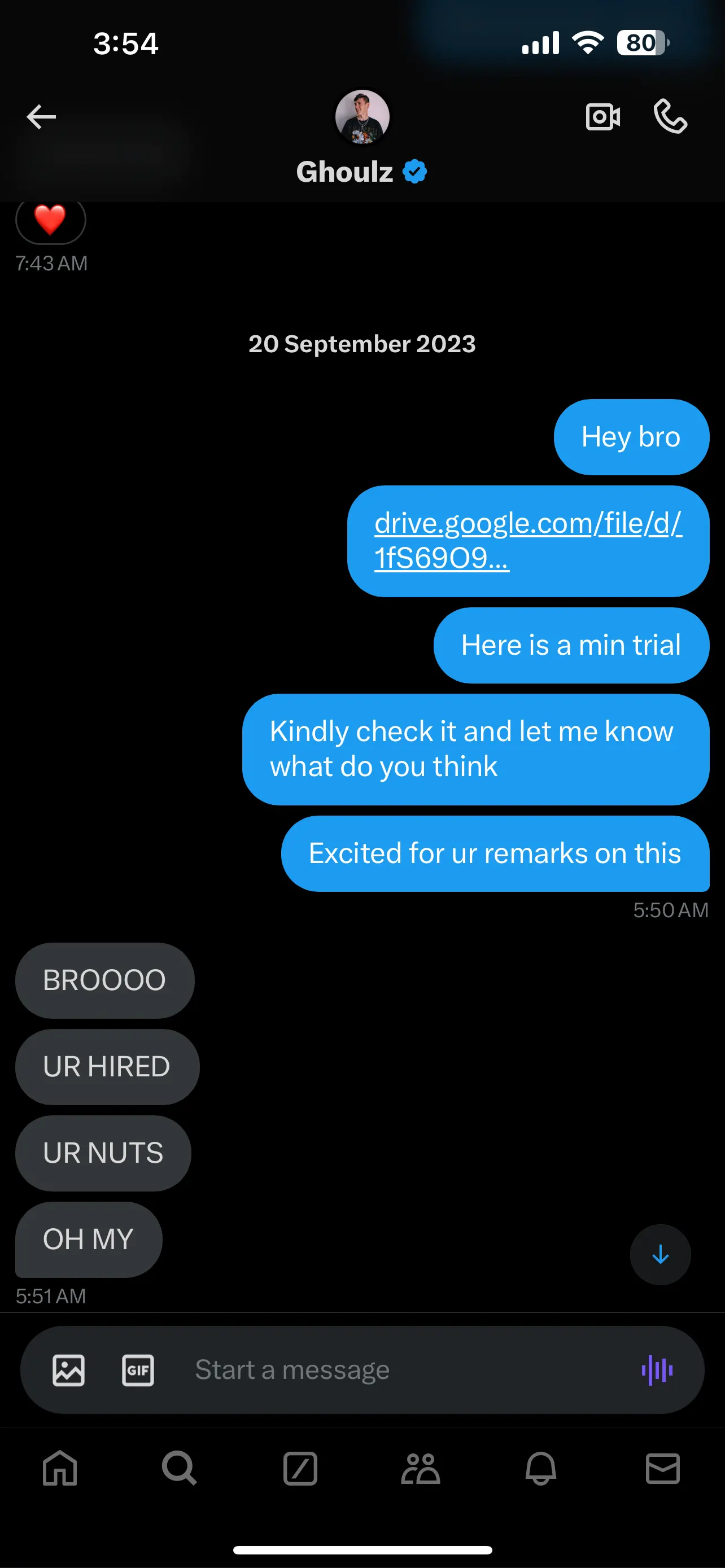
Task: Go back to the messages list
Action: coord(41,117)
